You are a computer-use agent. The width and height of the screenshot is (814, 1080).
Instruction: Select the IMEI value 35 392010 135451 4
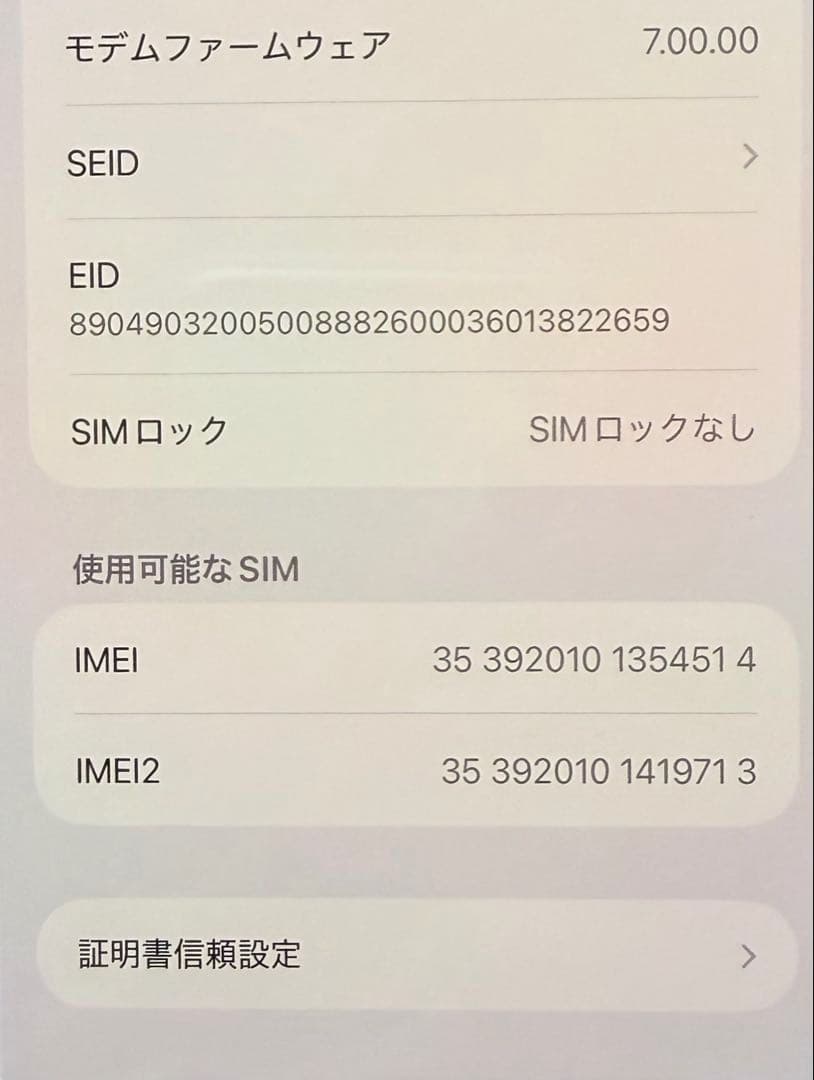[x=595, y=660]
